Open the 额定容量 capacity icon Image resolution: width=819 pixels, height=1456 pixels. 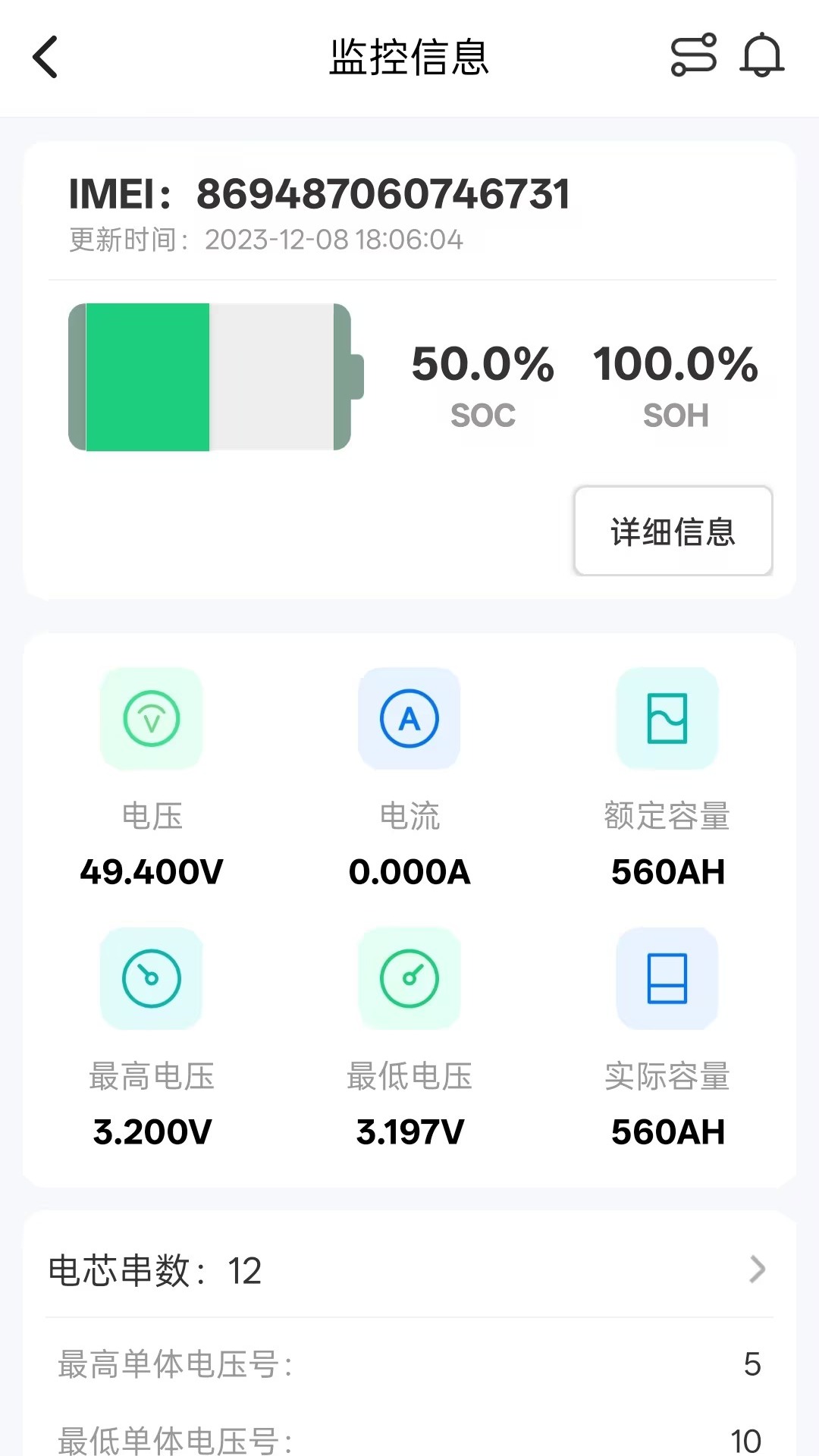[x=667, y=719]
